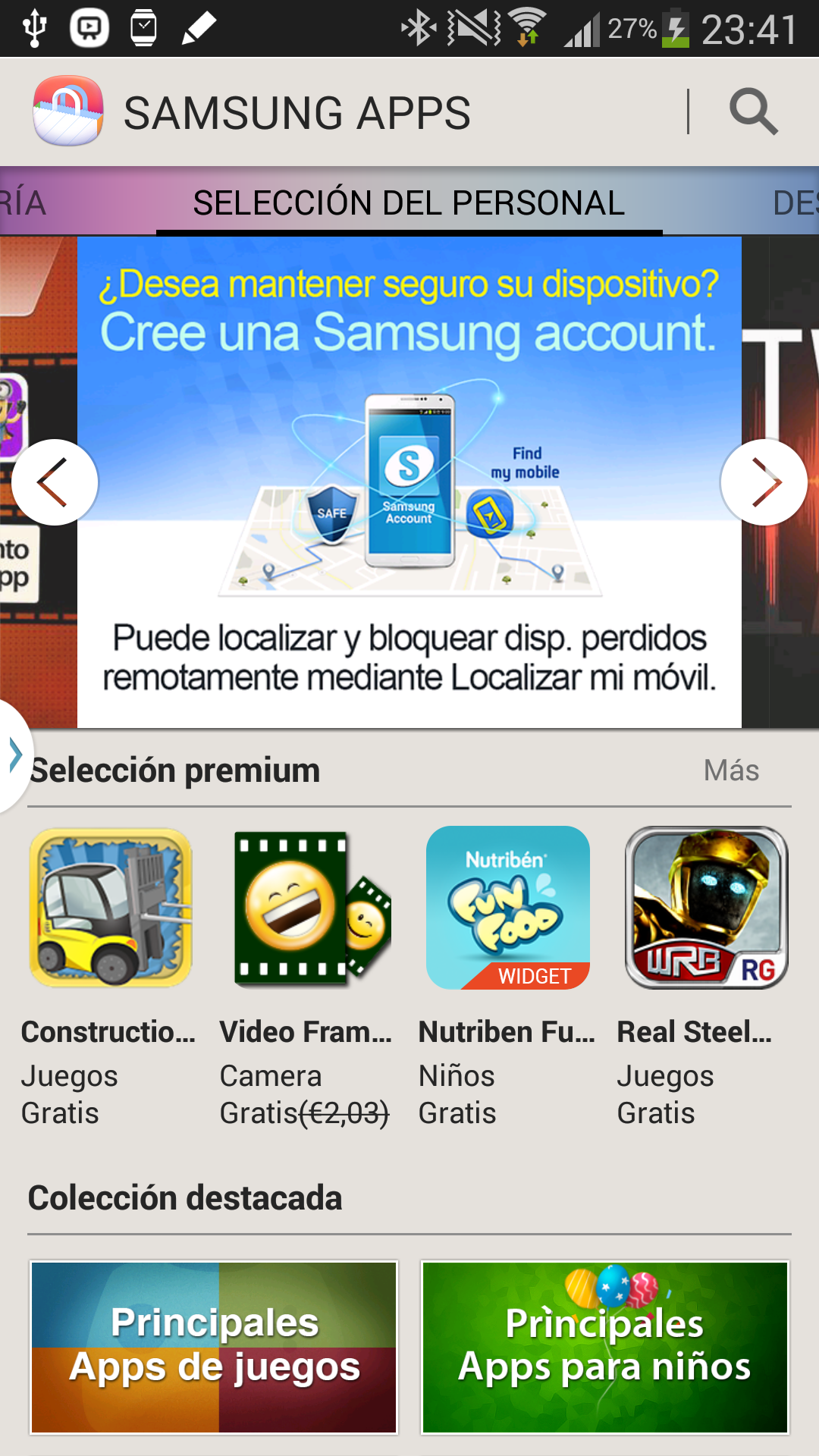Tap Más next to Selección premium
The height and width of the screenshot is (1456, 819).
[x=730, y=770]
